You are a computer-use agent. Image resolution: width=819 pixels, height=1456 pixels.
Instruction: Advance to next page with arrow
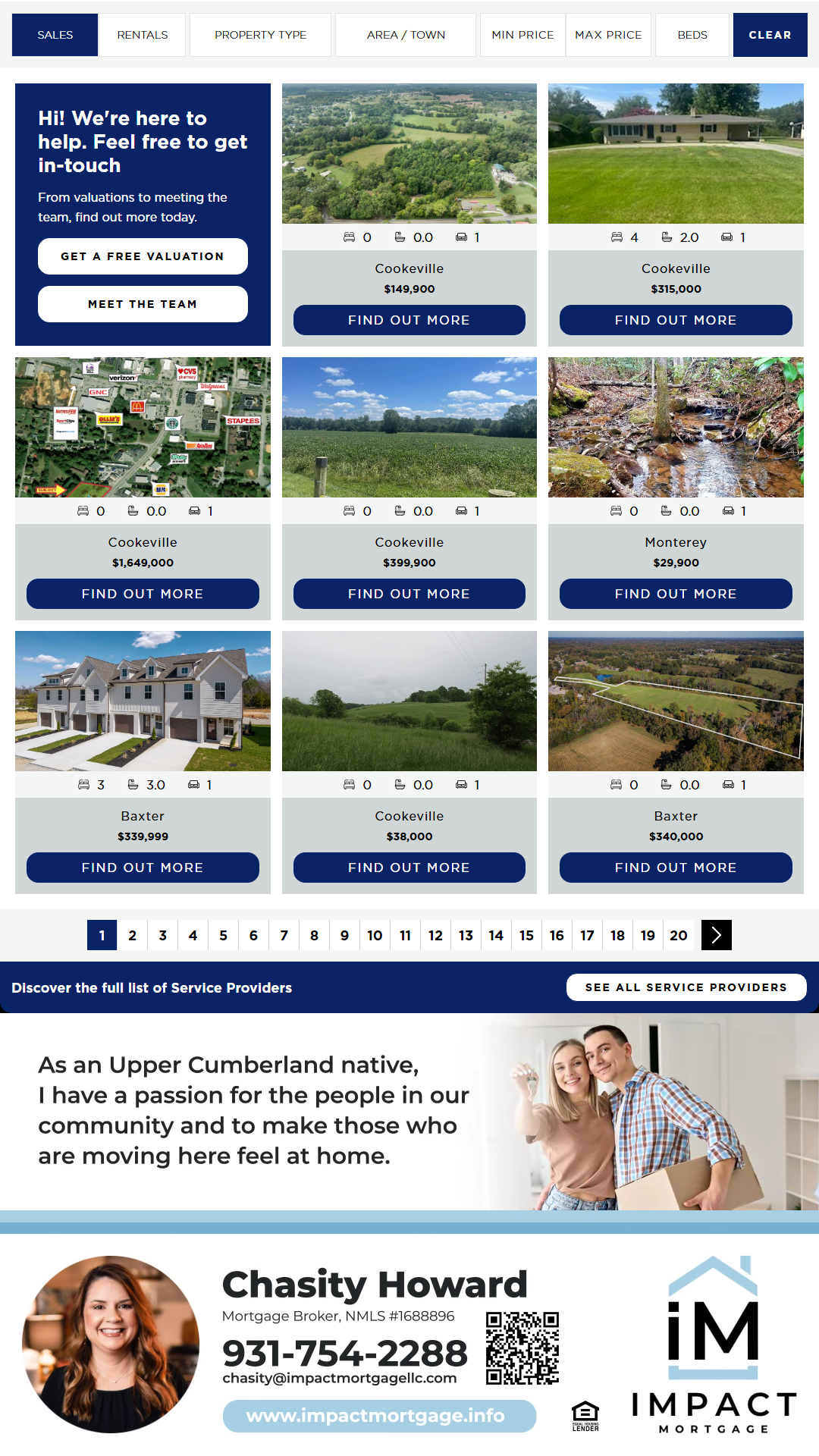pos(717,935)
